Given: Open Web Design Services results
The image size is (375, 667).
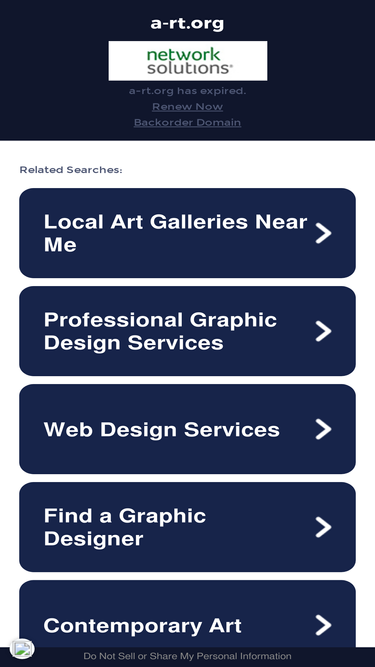Looking at the screenshot, I should 187,429.
